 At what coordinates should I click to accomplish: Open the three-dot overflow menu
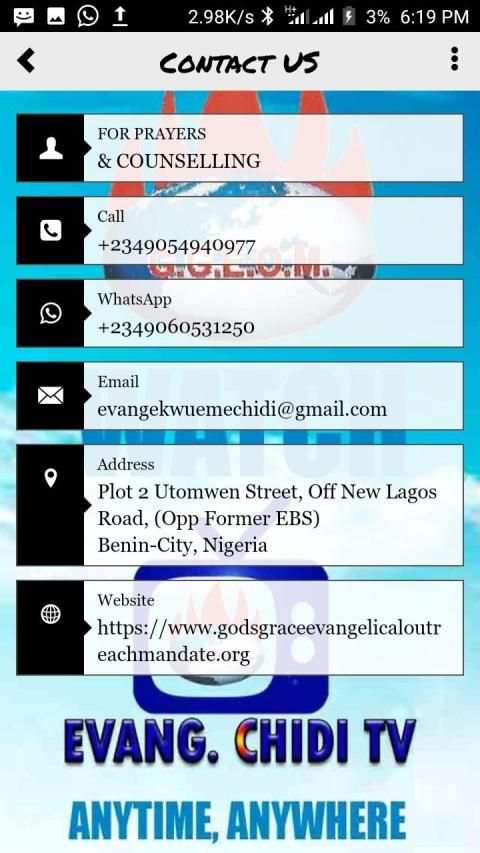coord(454,59)
